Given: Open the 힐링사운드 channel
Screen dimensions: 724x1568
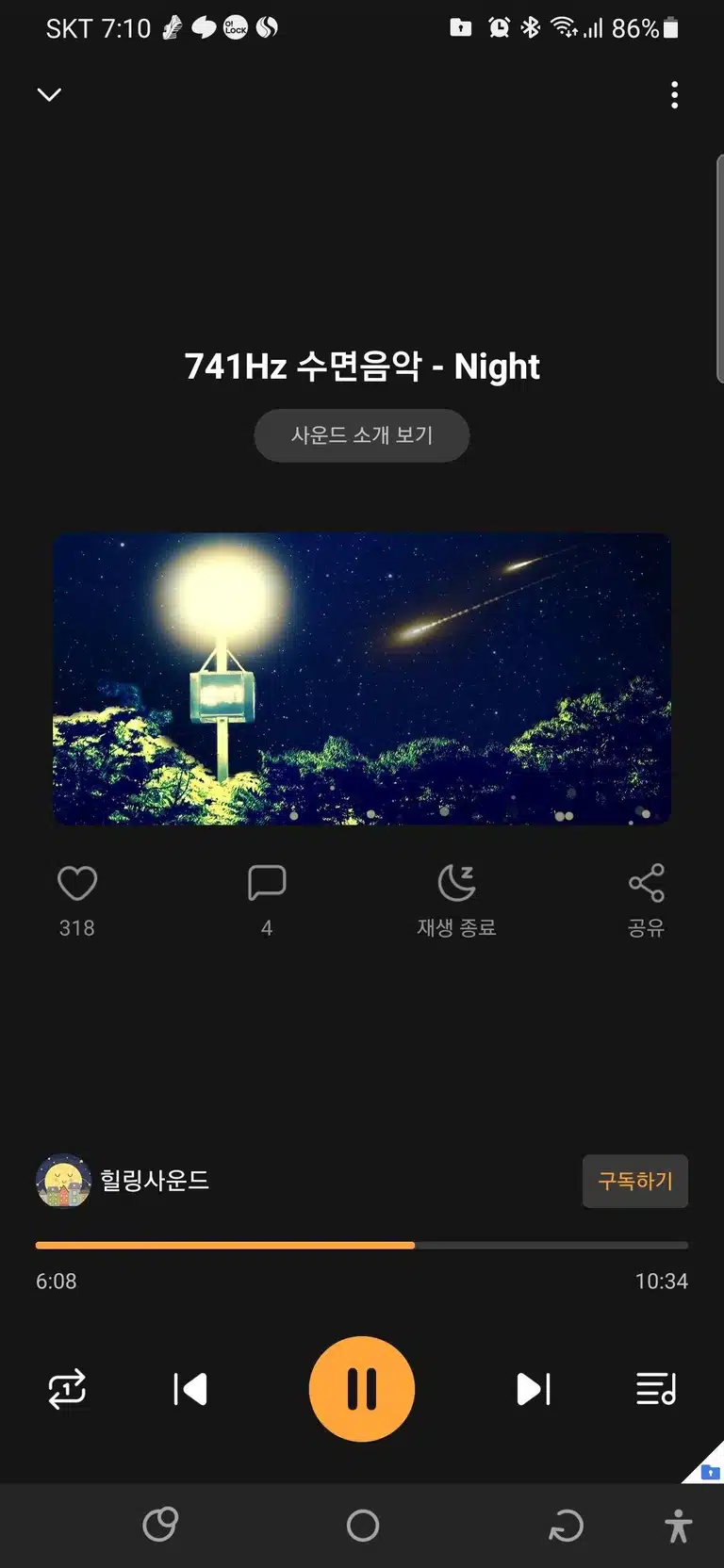Looking at the screenshot, I should coord(123,1181).
